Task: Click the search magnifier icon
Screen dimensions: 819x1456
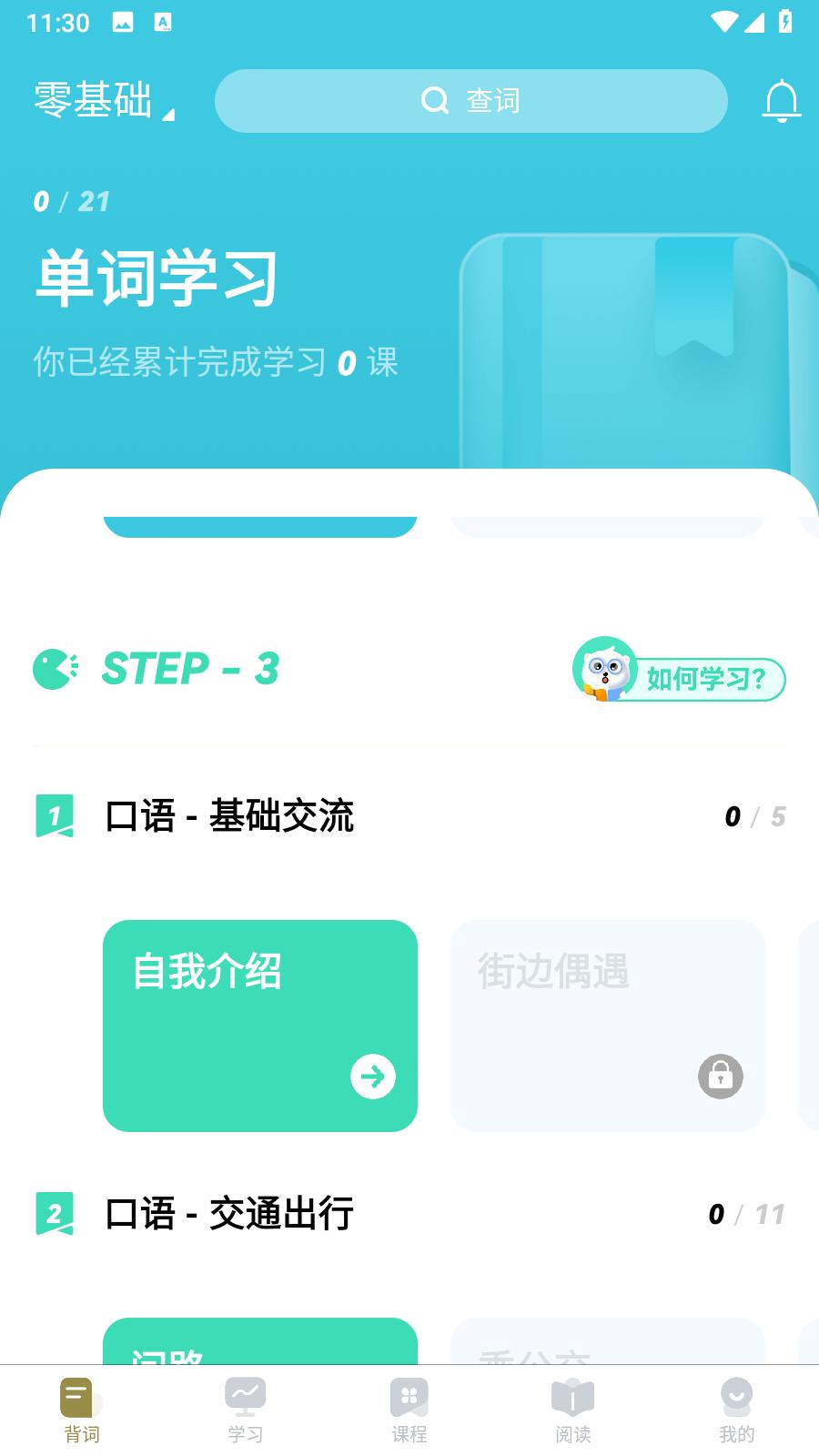Action: point(433,101)
